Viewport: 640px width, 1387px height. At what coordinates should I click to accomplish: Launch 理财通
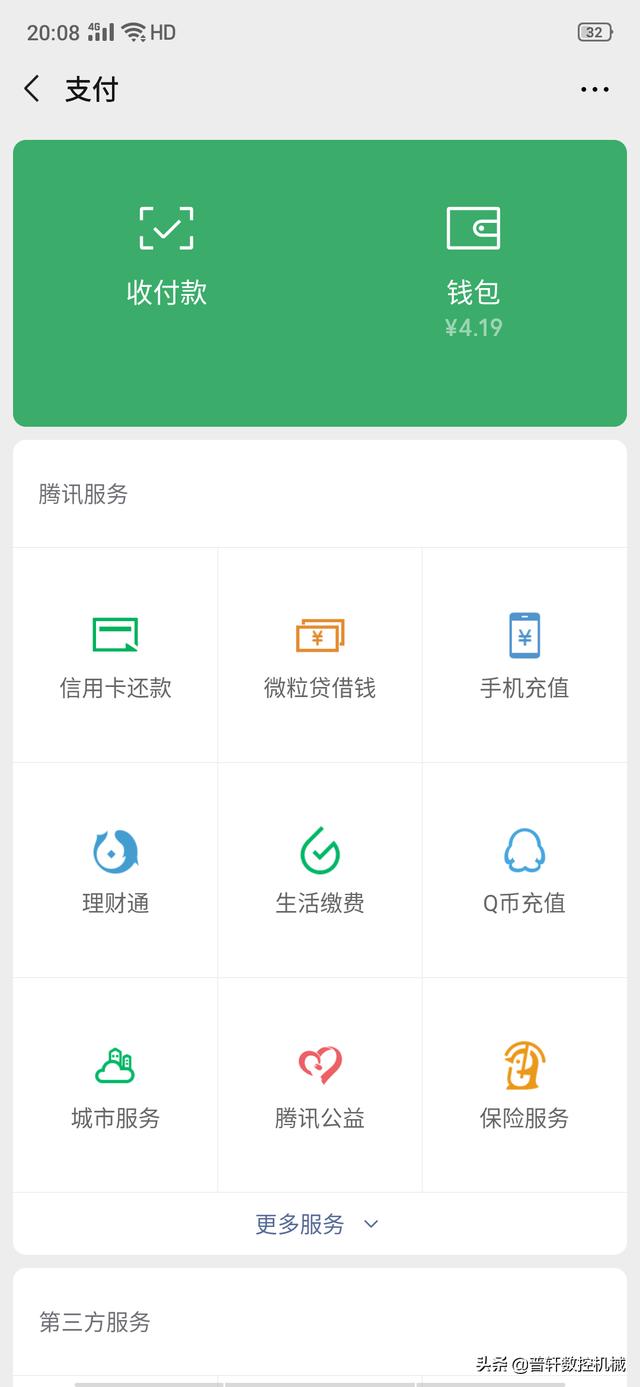tap(115, 871)
